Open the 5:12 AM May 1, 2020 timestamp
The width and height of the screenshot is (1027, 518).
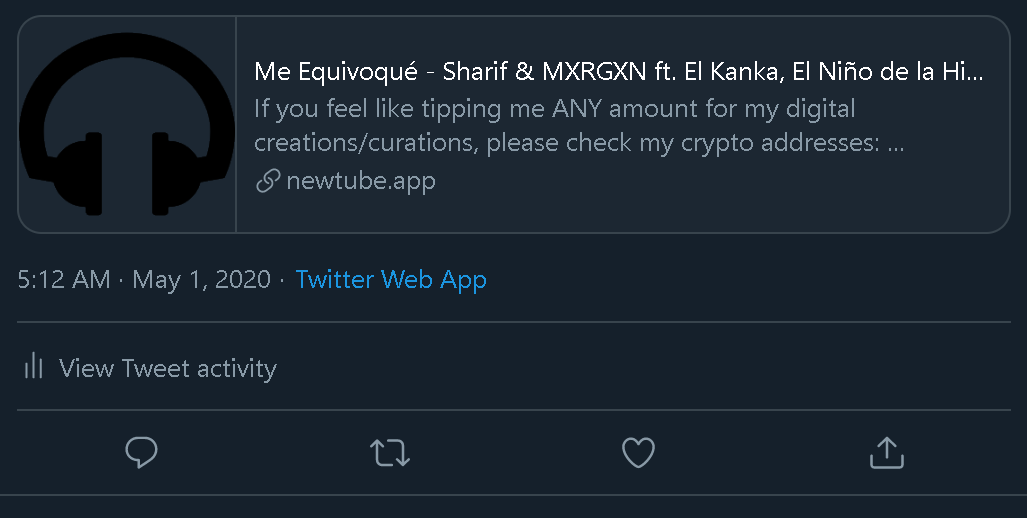coord(144,280)
